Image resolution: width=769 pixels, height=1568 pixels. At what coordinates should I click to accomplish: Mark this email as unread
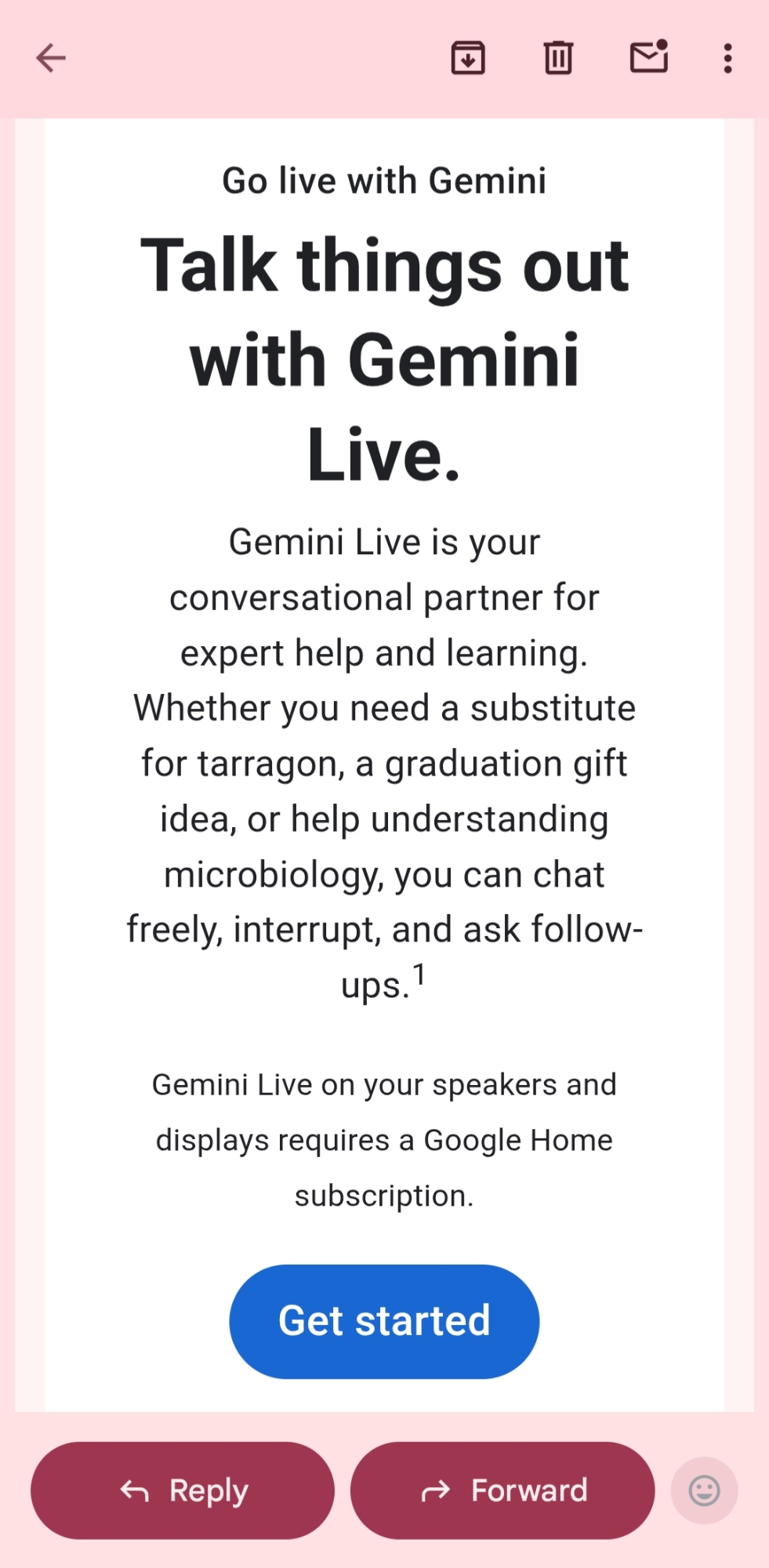pyautogui.click(x=649, y=58)
